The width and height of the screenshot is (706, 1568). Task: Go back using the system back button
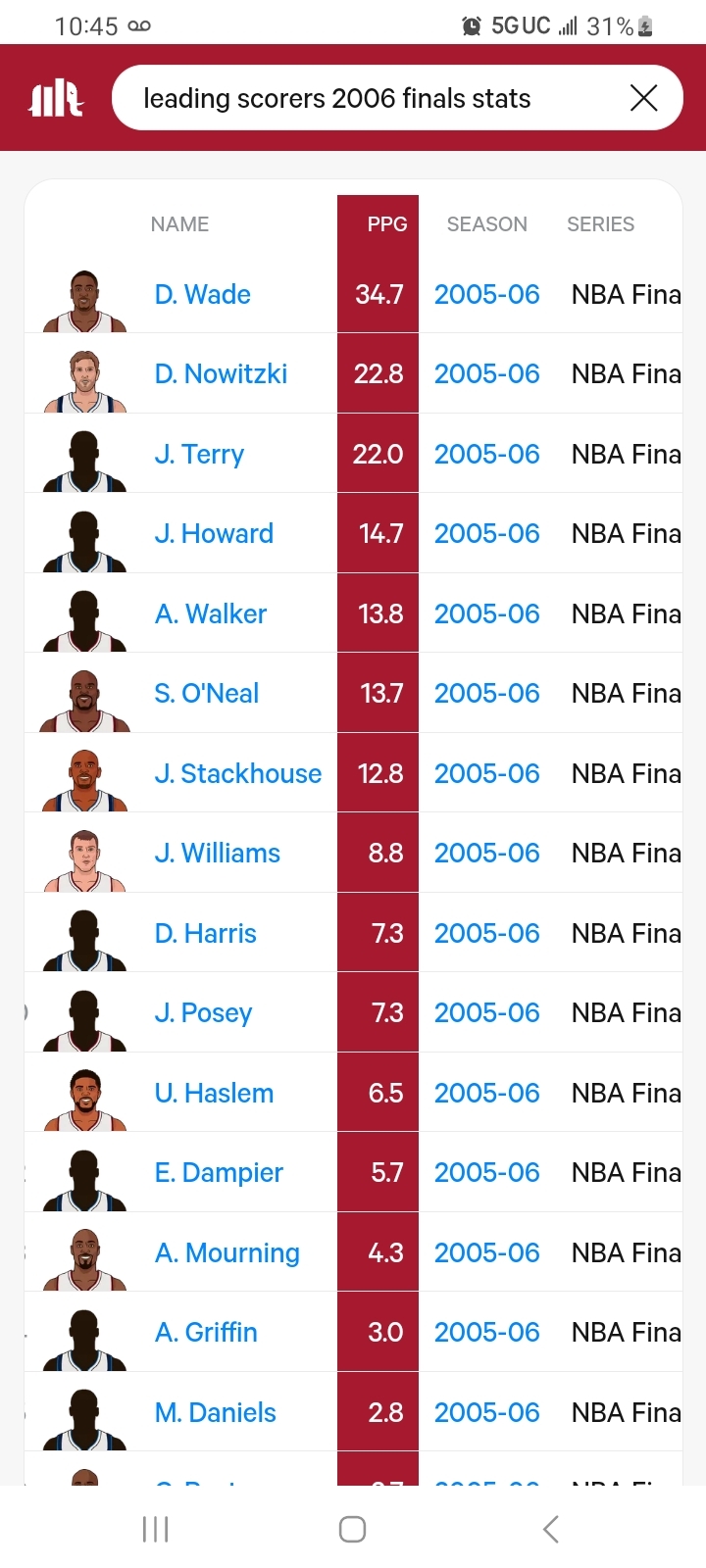pos(550,1529)
